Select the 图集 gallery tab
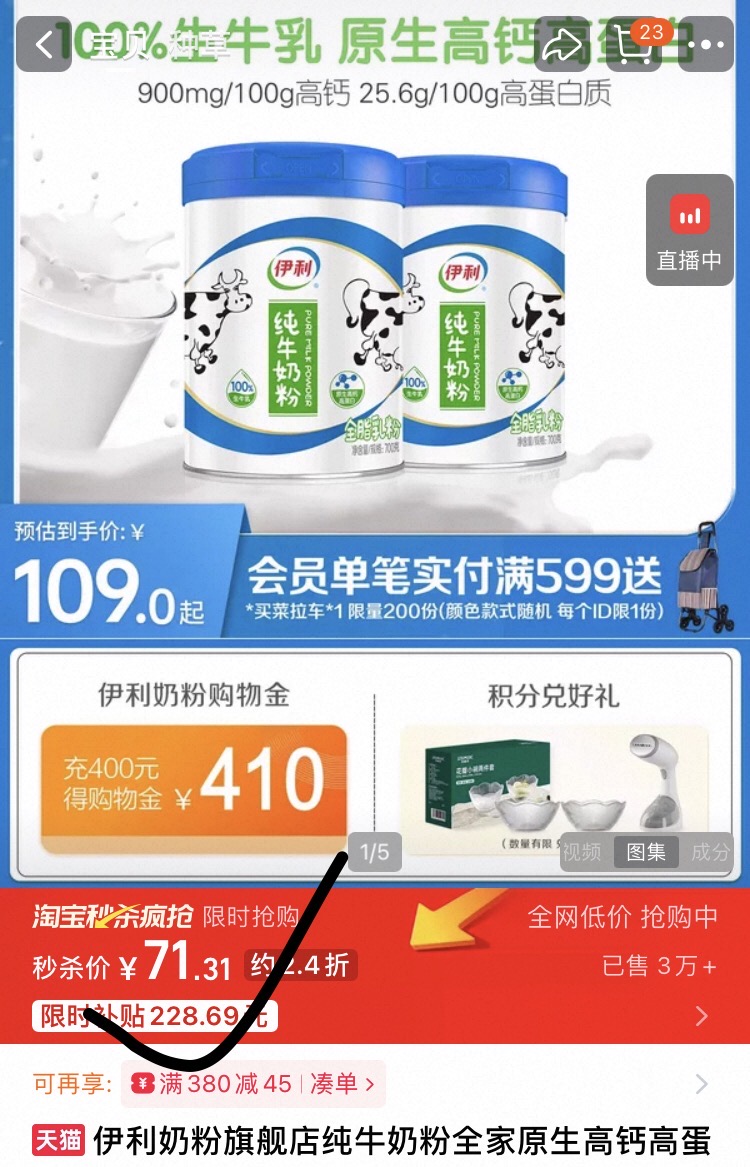750x1167 pixels. [646, 852]
